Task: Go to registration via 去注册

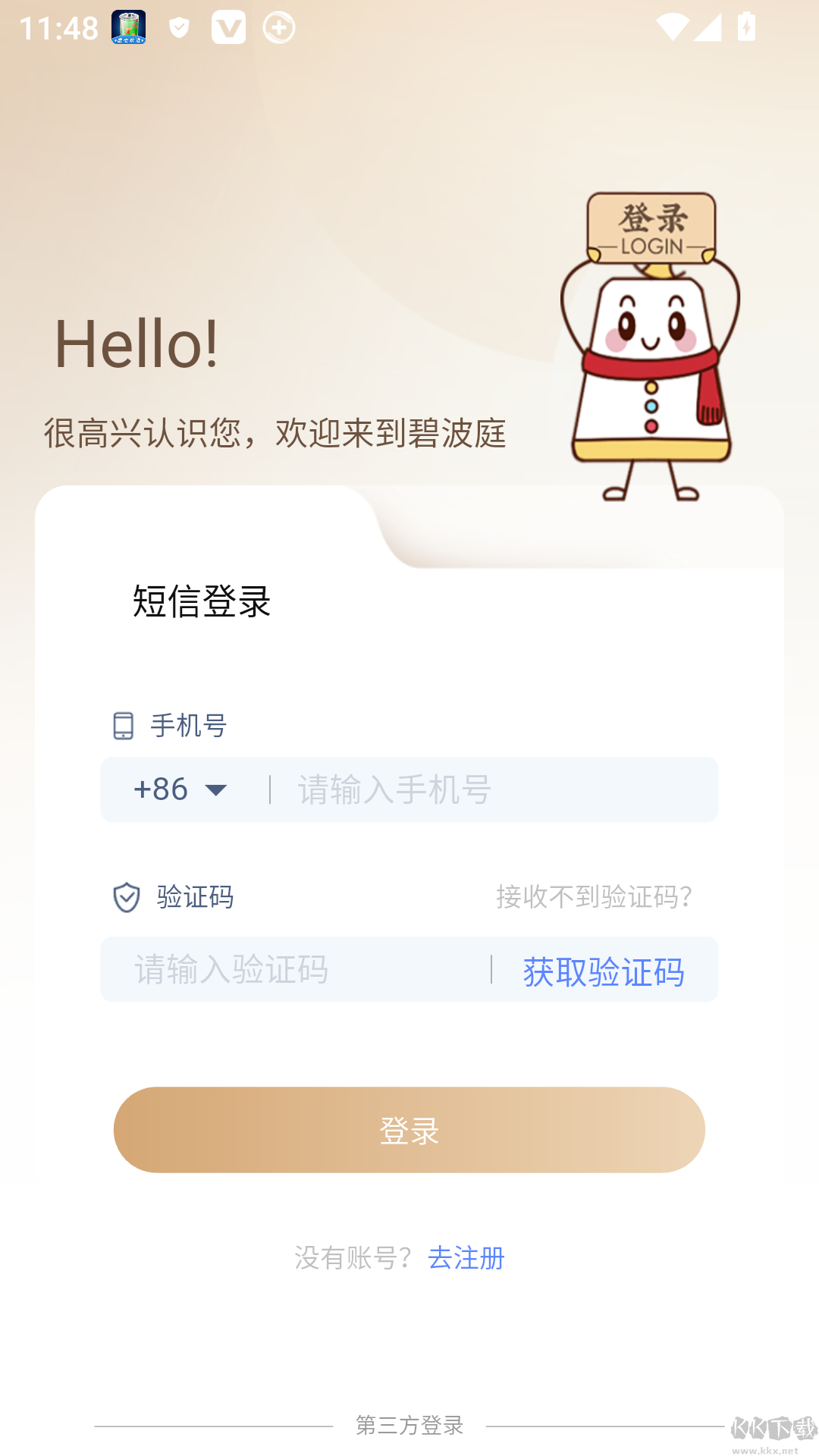Action: coord(466,1258)
